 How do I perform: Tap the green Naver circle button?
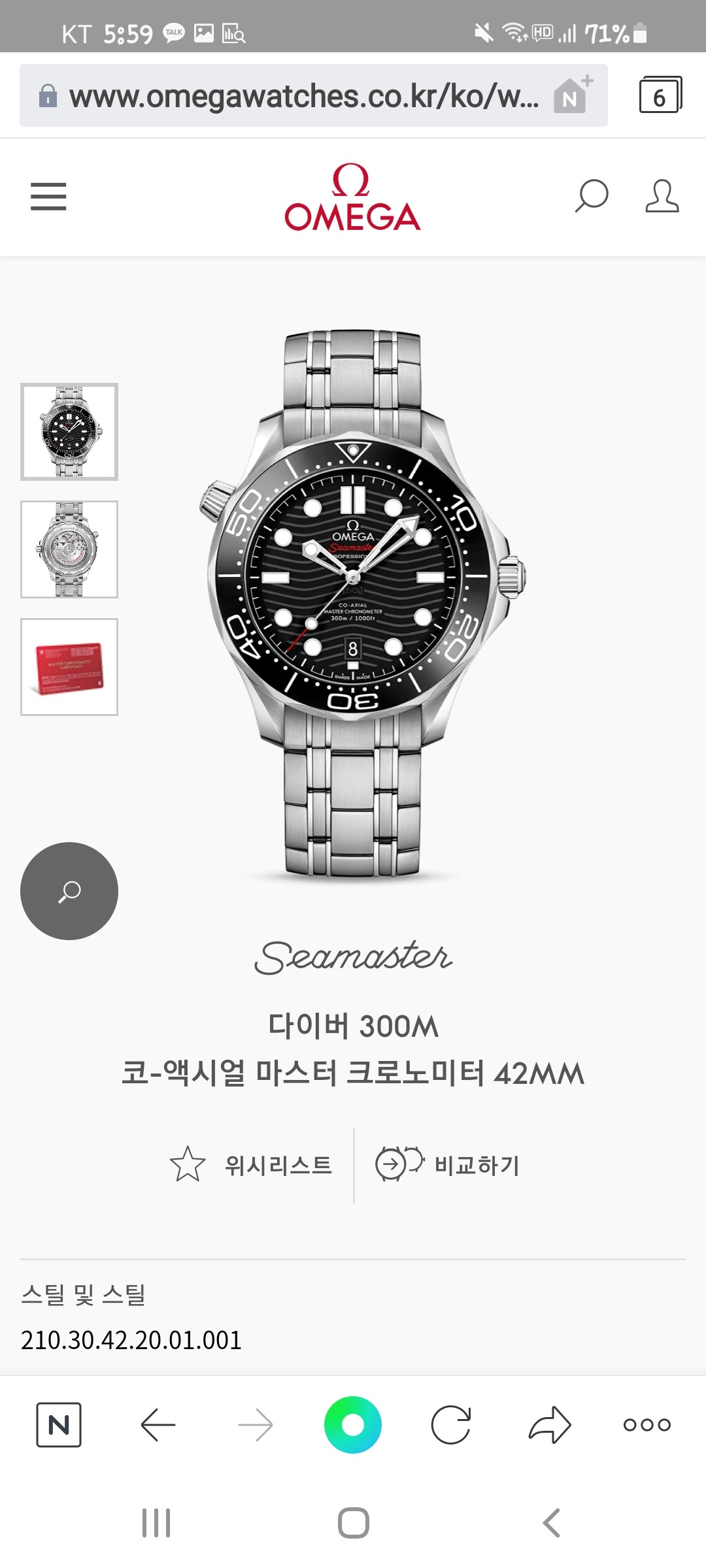point(353,1425)
